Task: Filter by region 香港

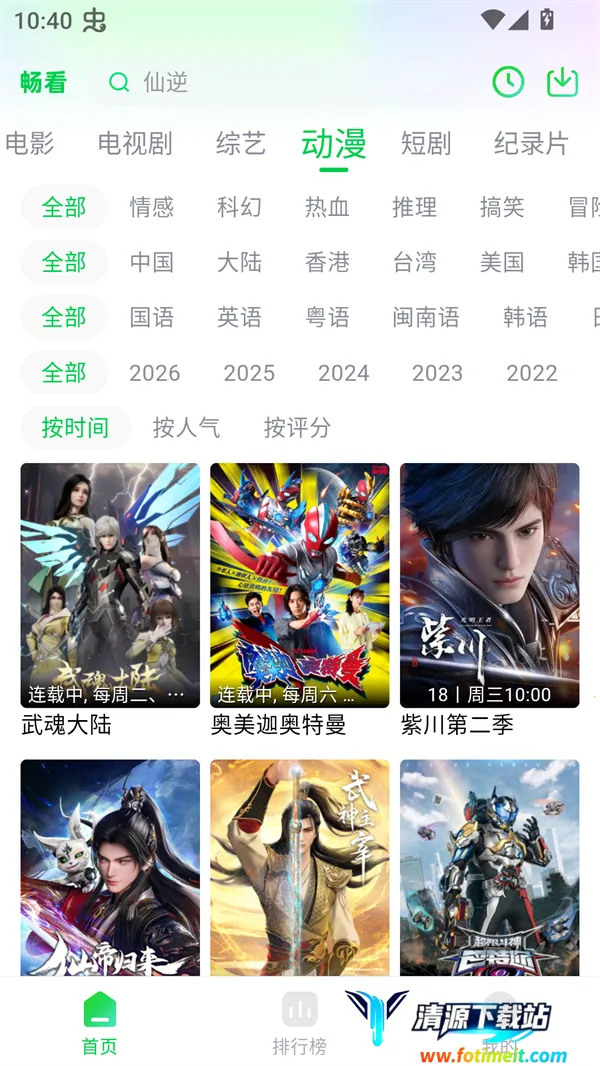Action: pyautogui.click(x=327, y=262)
